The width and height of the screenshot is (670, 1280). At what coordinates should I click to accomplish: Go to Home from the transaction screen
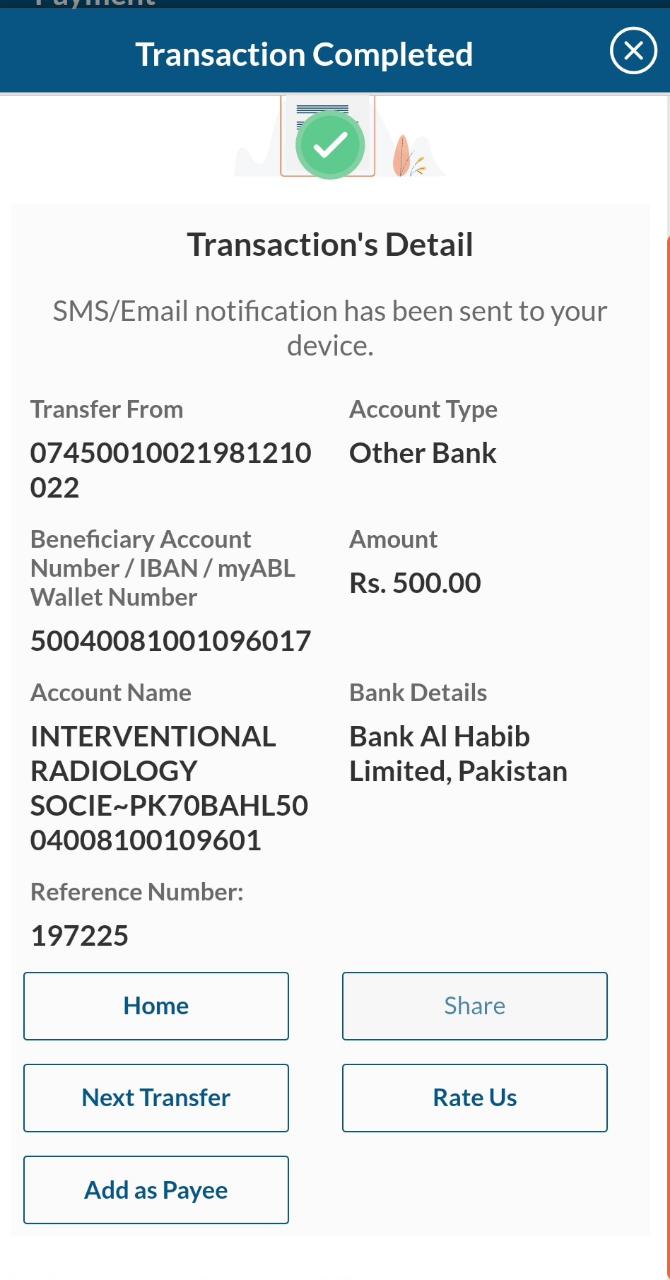pyautogui.click(x=156, y=1006)
